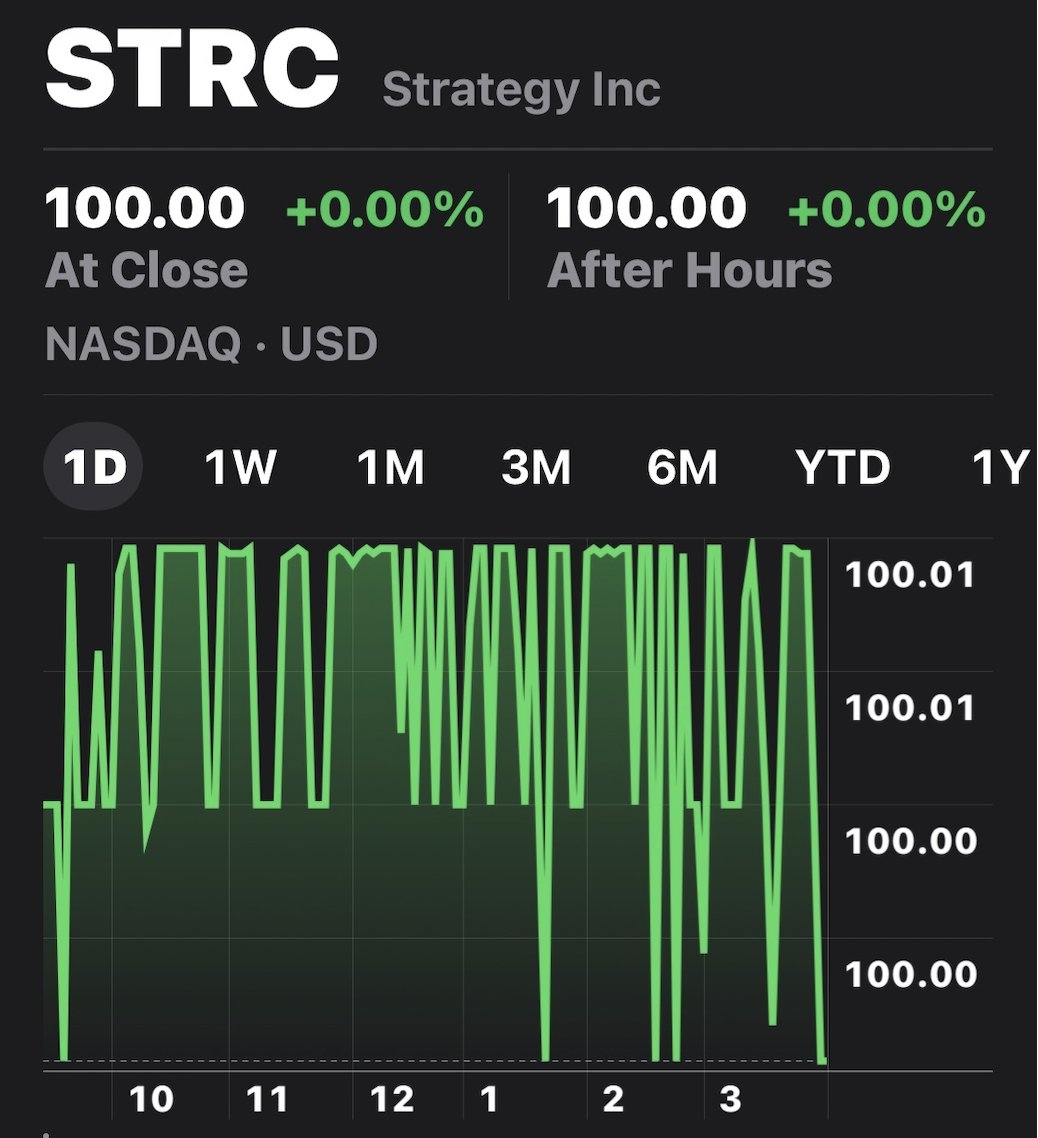Change chart range to 3M
Viewport: 1038px width, 1138px height.
click(x=536, y=468)
